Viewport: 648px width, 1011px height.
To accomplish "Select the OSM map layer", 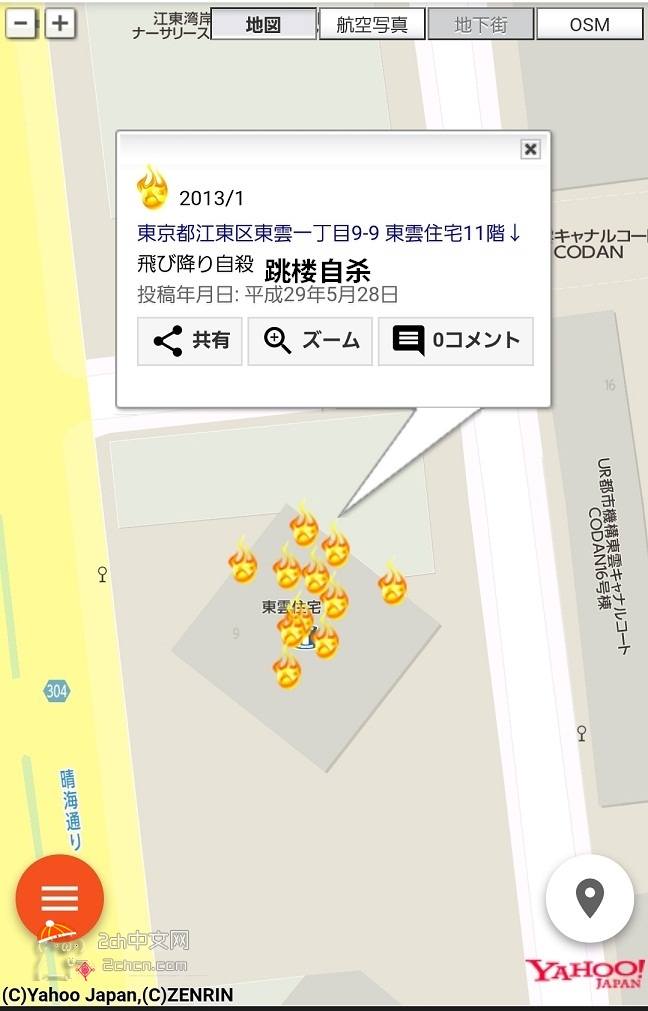I will (x=589, y=24).
